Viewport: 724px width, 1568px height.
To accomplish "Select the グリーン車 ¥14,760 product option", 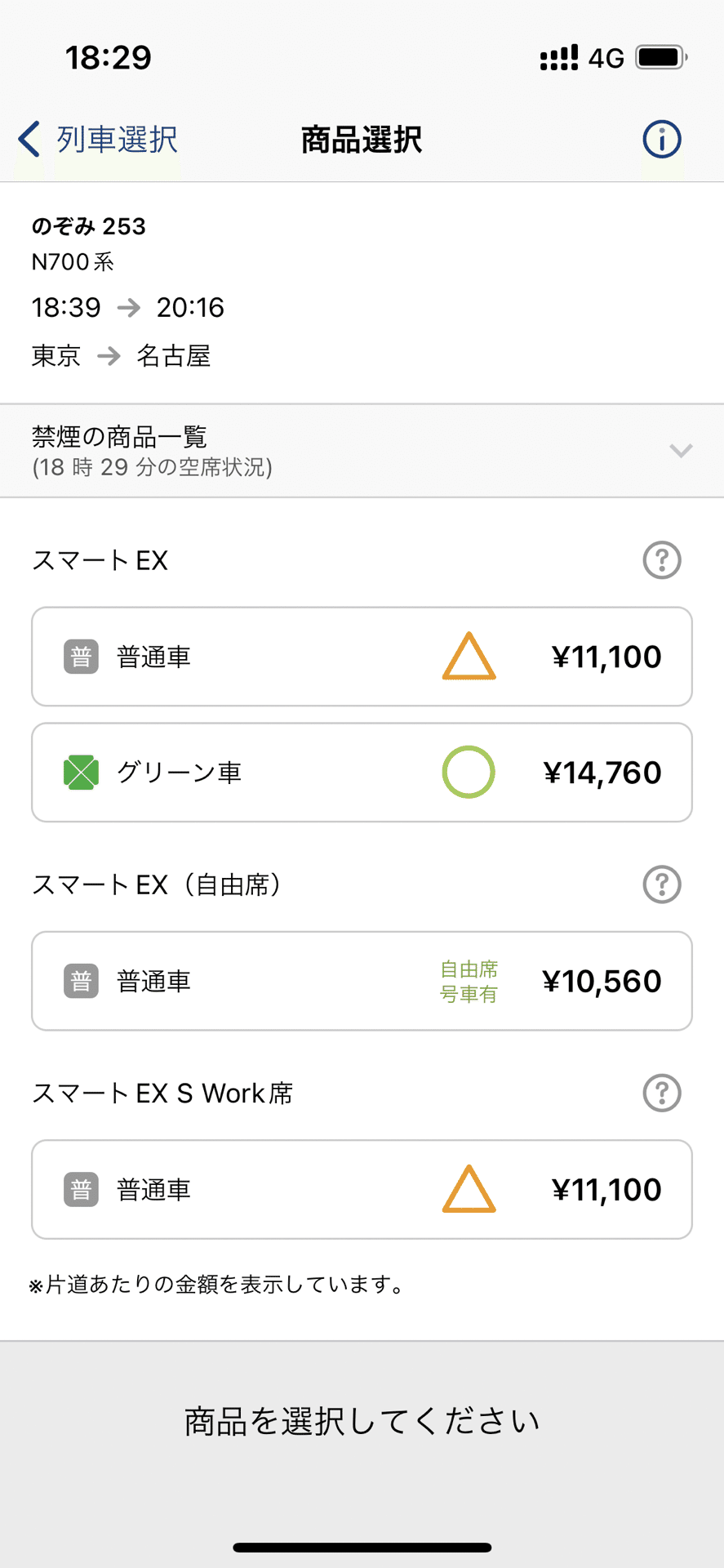I will [362, 772].
